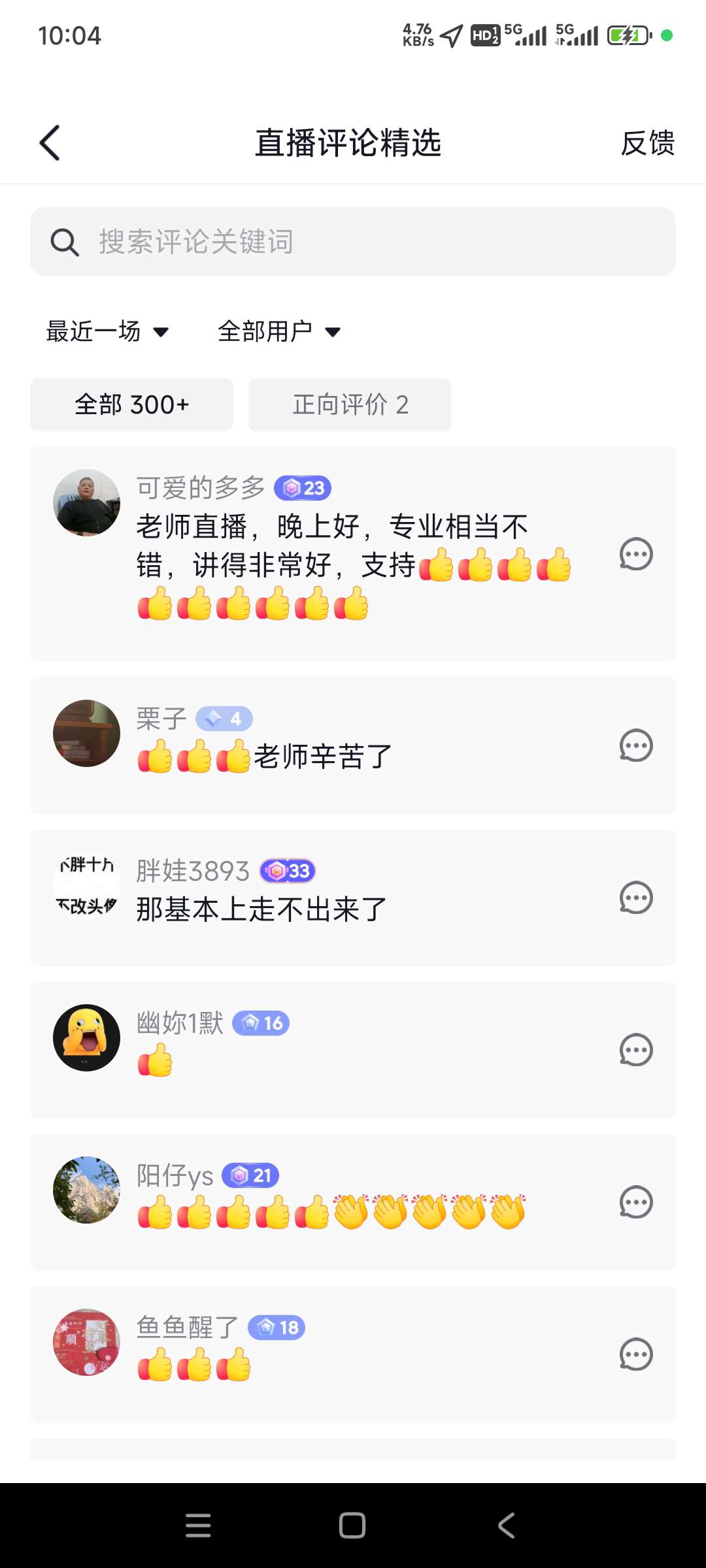View 可爱的多多's profile avatar
706x1568 pixels.
pos(86,502)
